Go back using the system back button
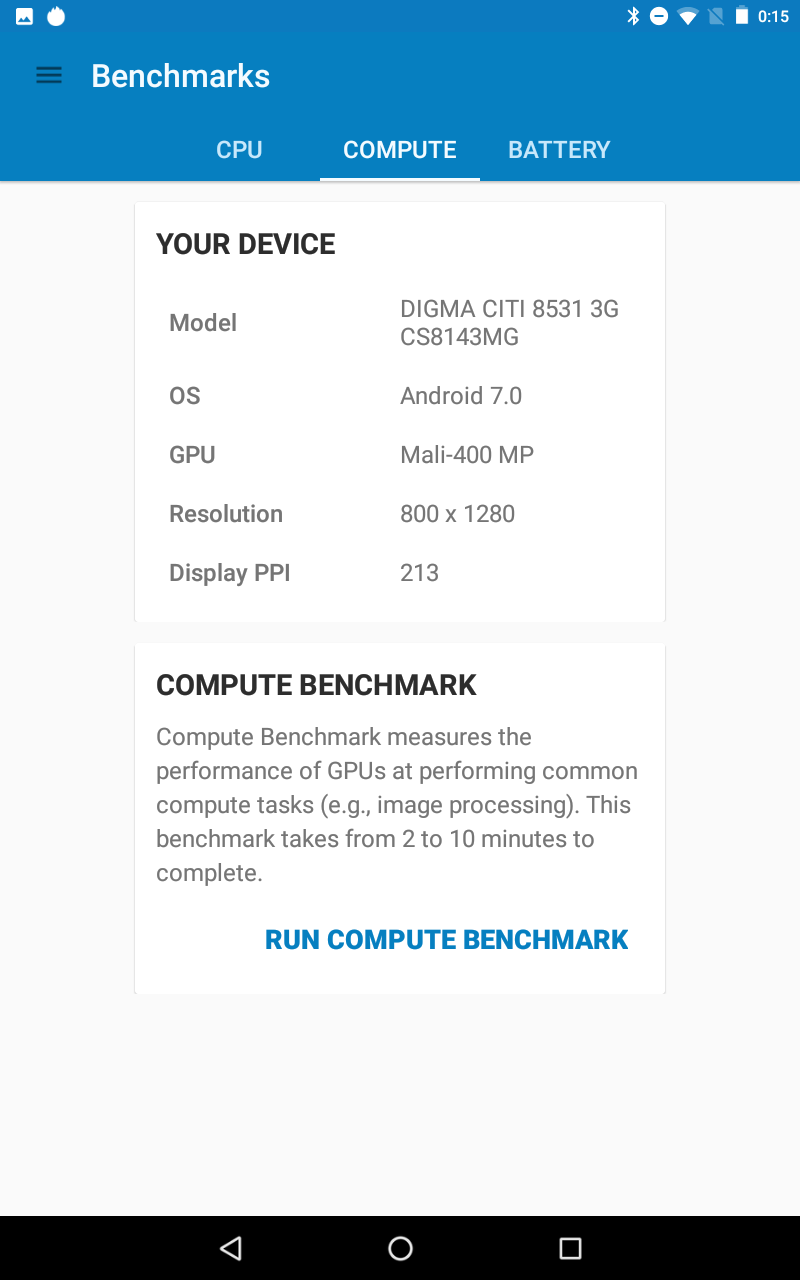 tap(231, 1247)
